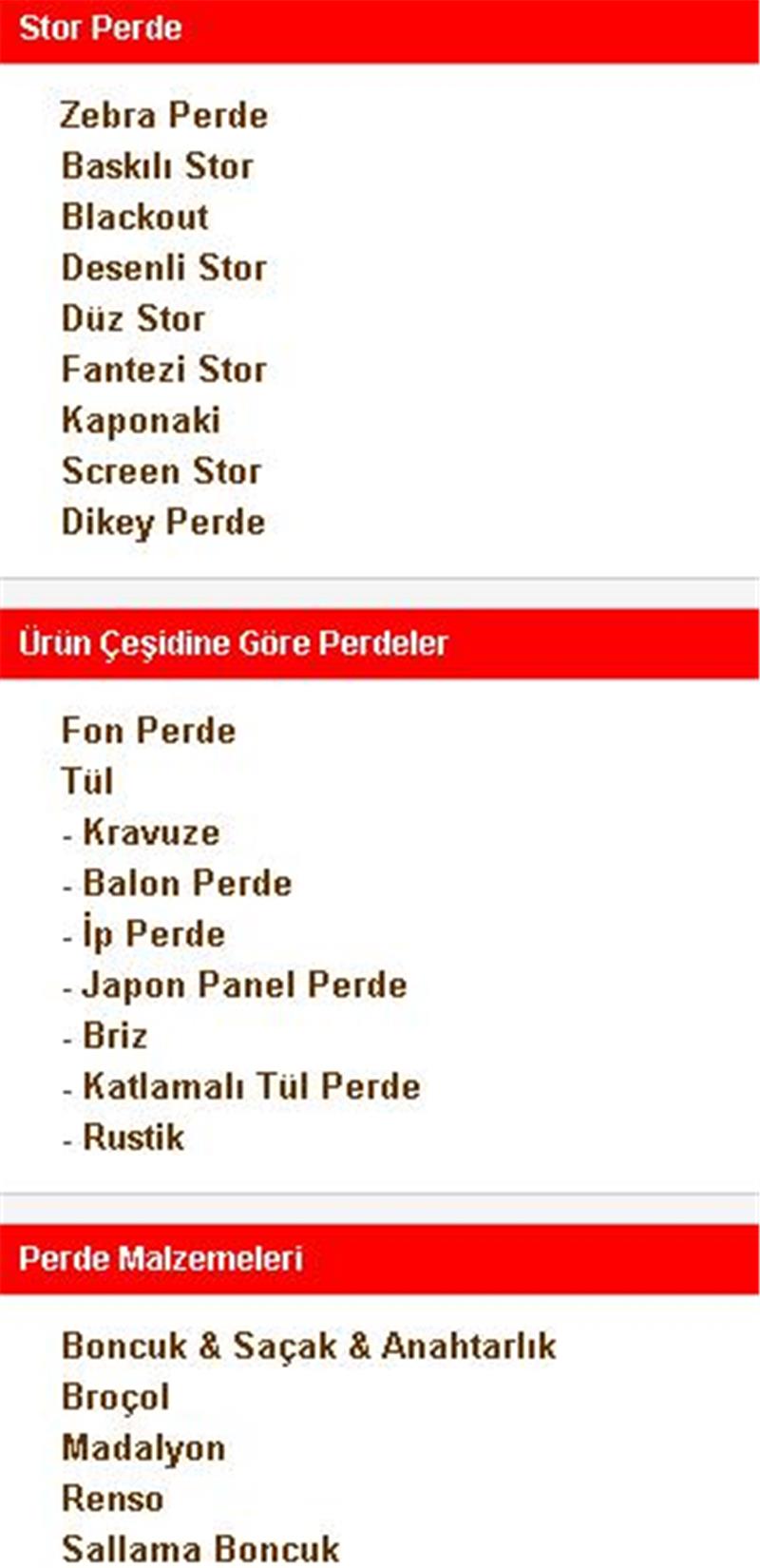Select the Kravuze subcategory
The image size is (760, 1568).
click(151, 832)
